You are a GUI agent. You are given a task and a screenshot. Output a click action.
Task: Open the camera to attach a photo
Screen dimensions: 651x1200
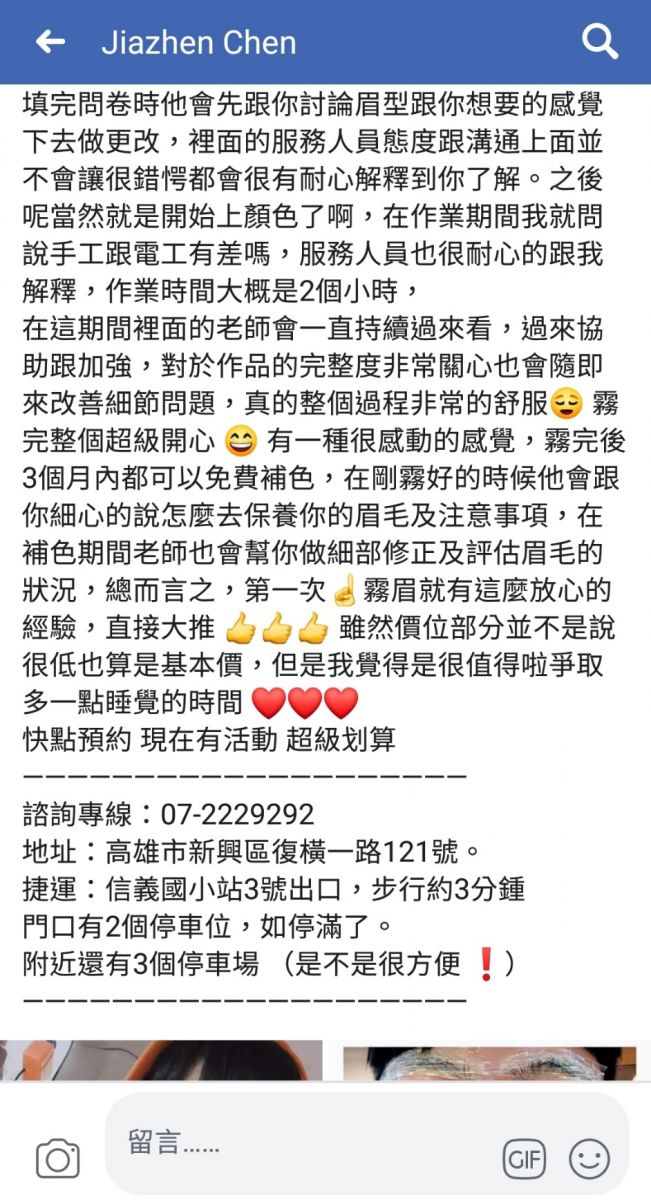point(58,1159)
